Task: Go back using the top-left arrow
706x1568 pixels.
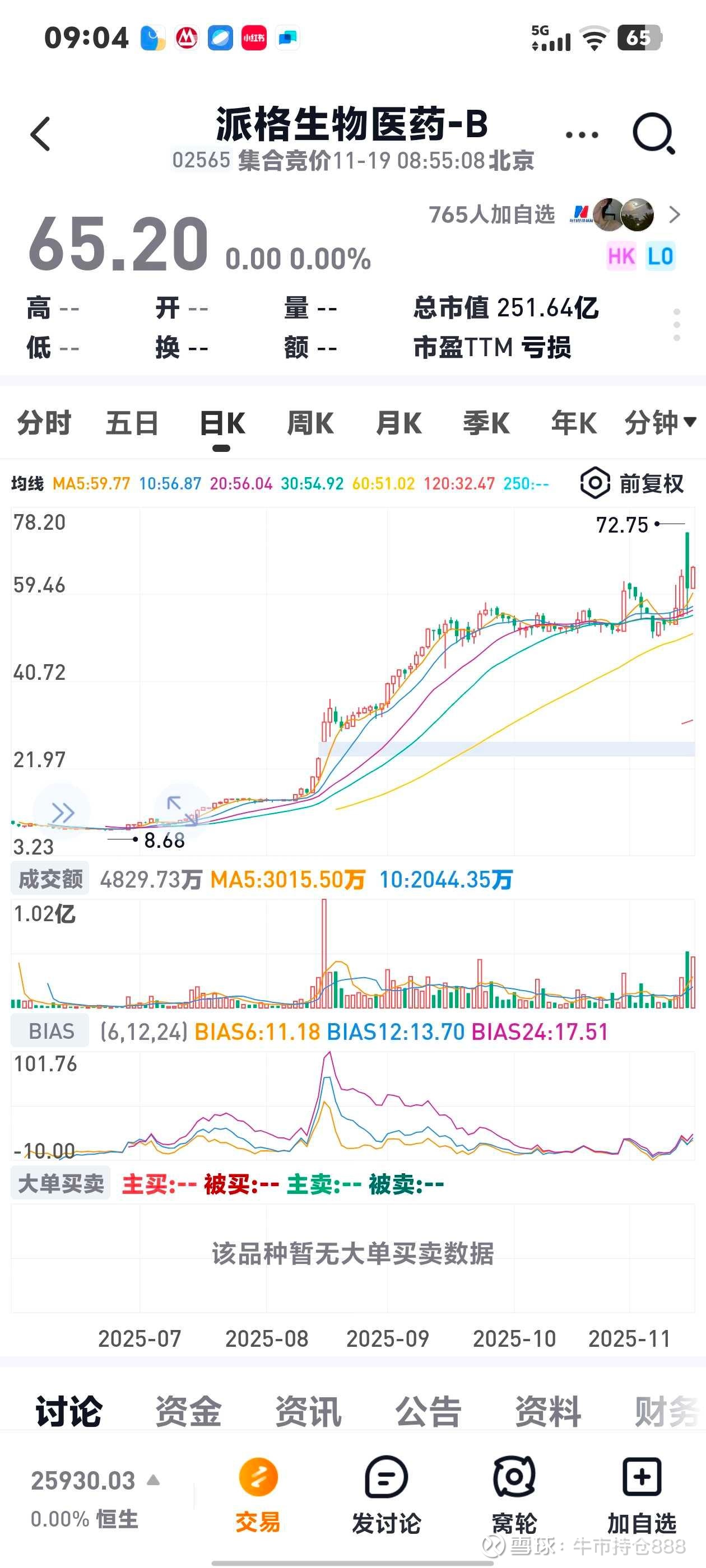Action: (40, 134)
